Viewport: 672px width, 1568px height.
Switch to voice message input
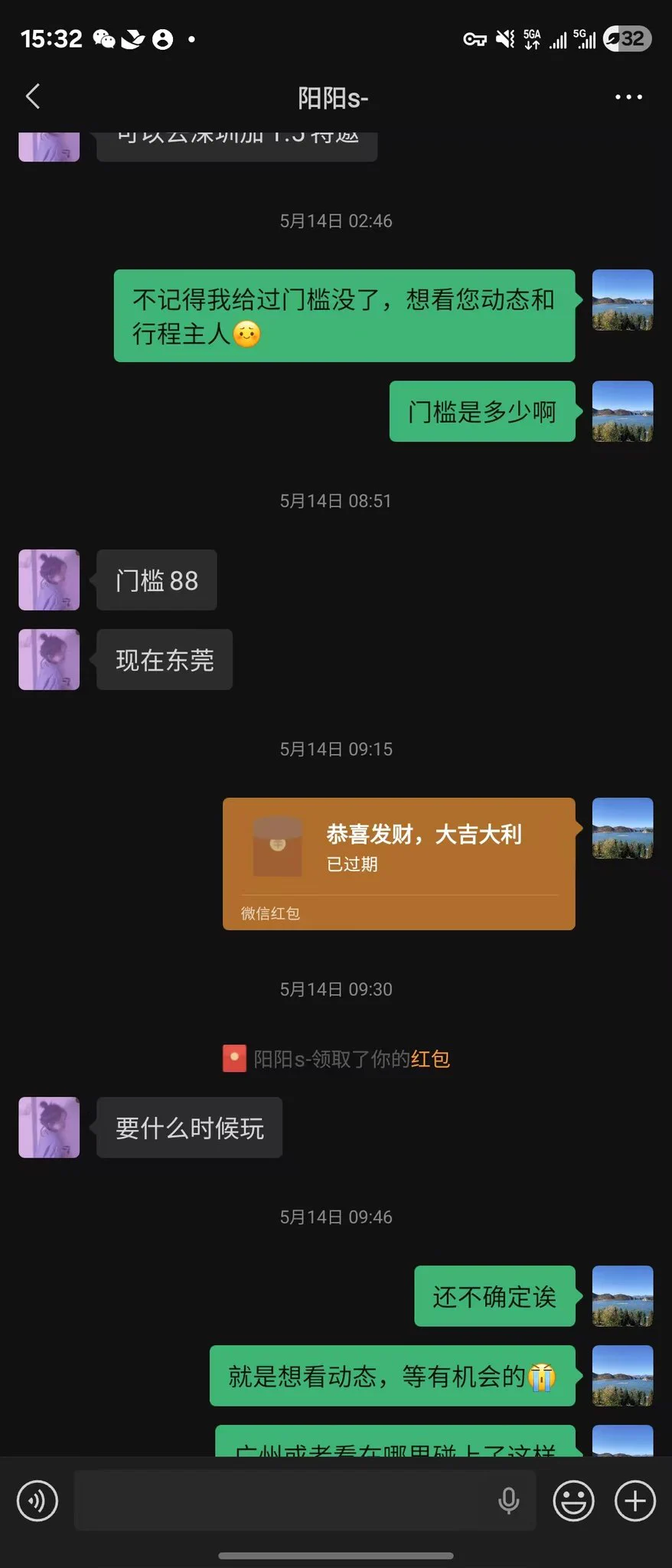click(37, 1501)
